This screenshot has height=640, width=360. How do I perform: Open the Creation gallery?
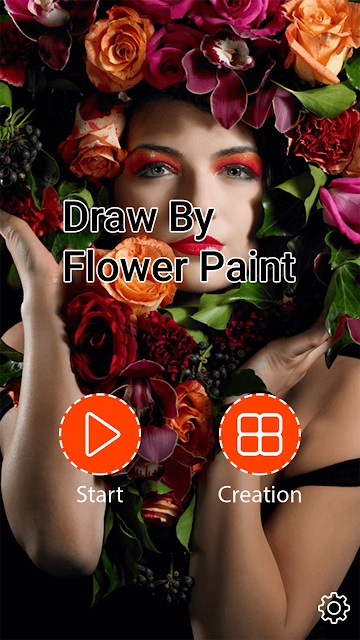pyautogui.click(x=260, y=434)
